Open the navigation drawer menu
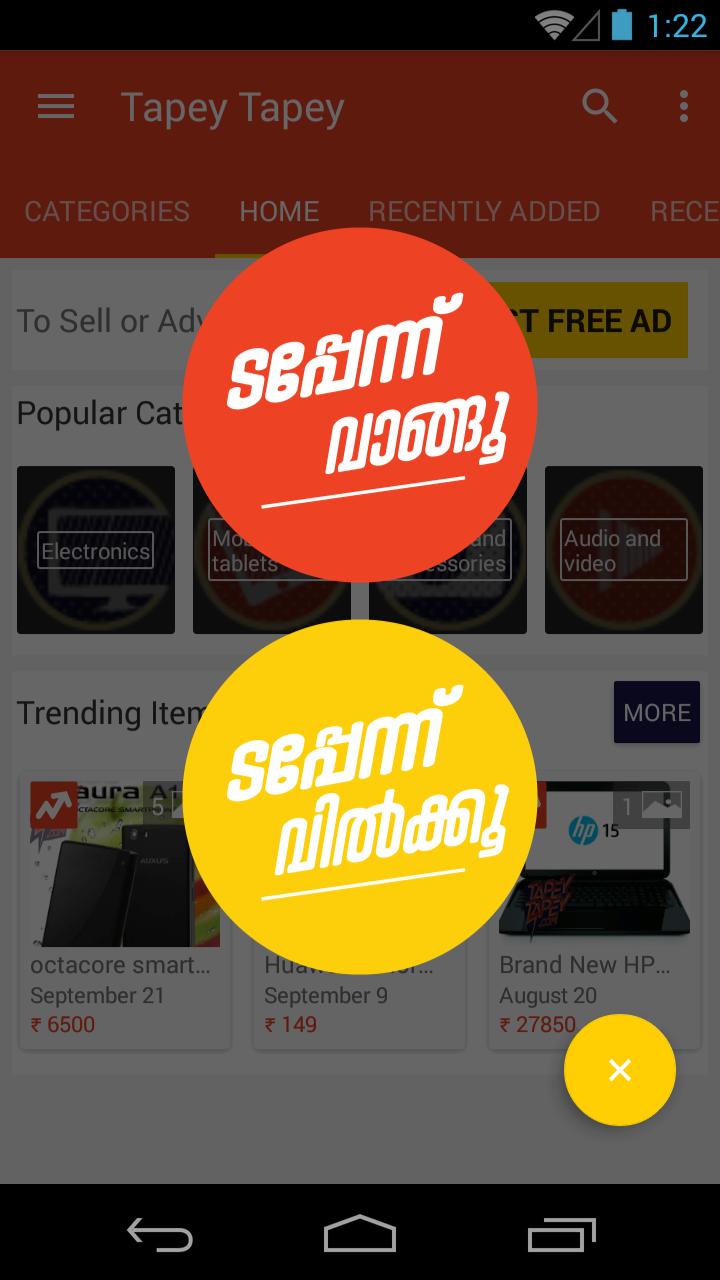This screenshot has width=720, height=1280. [x=56, y=107]
